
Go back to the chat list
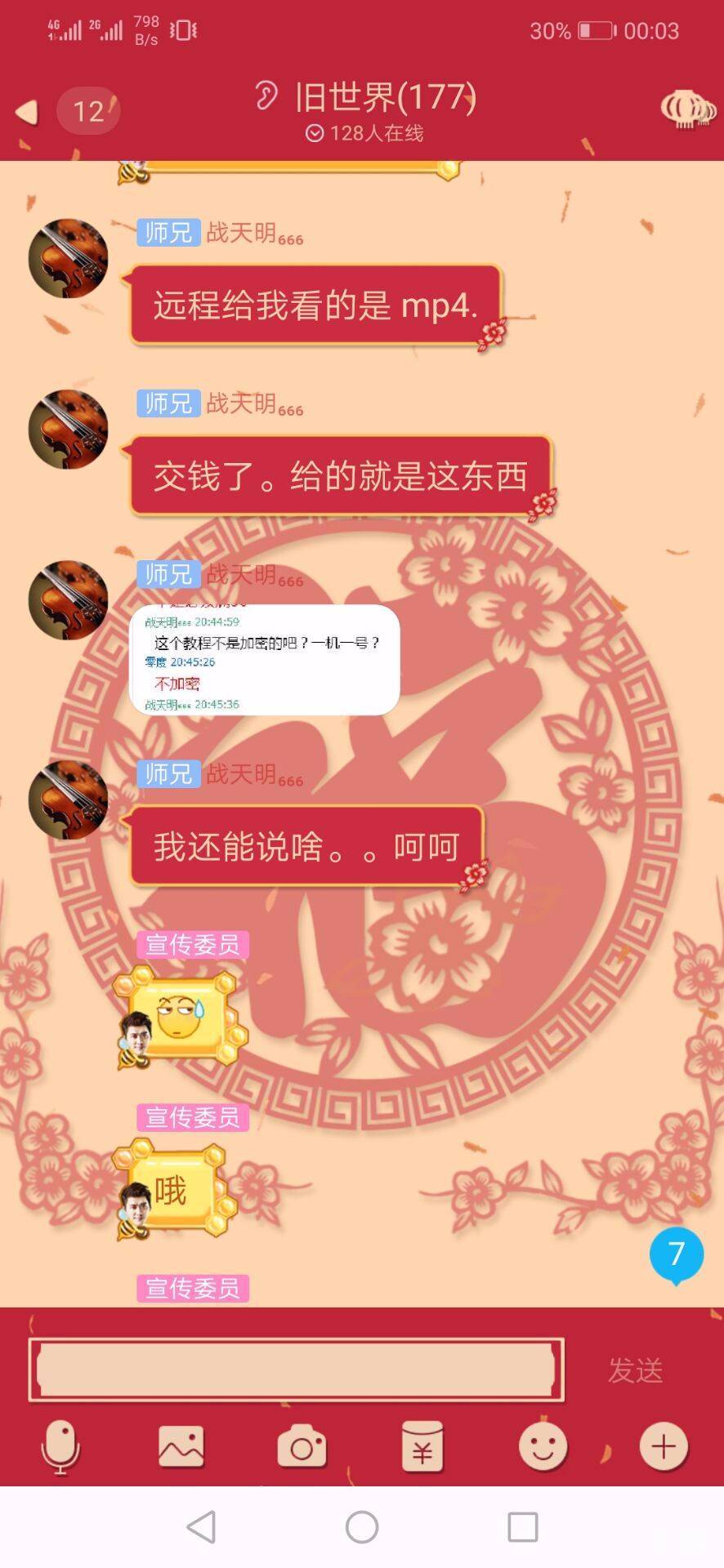tap(28, 112)
